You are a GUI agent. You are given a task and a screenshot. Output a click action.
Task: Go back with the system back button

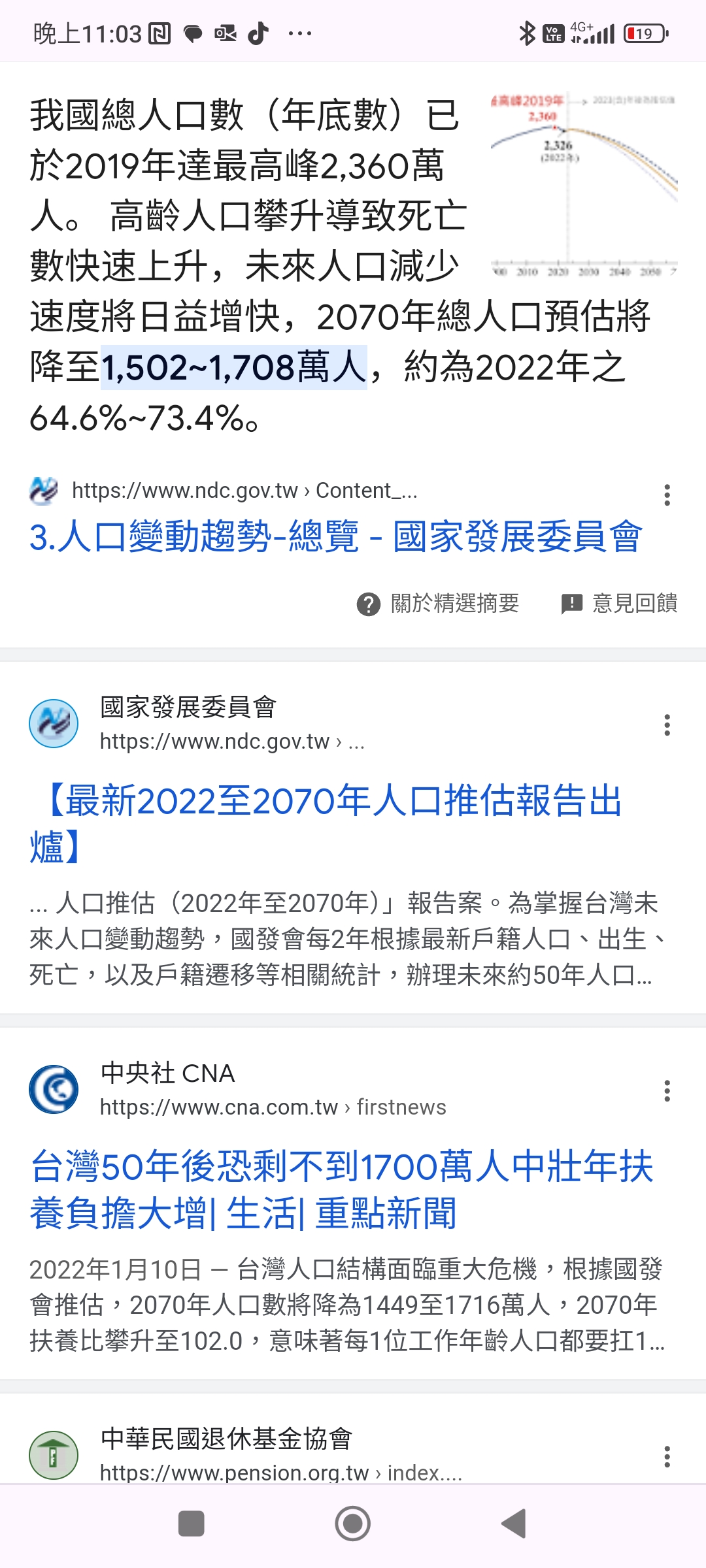point(514,1524)
